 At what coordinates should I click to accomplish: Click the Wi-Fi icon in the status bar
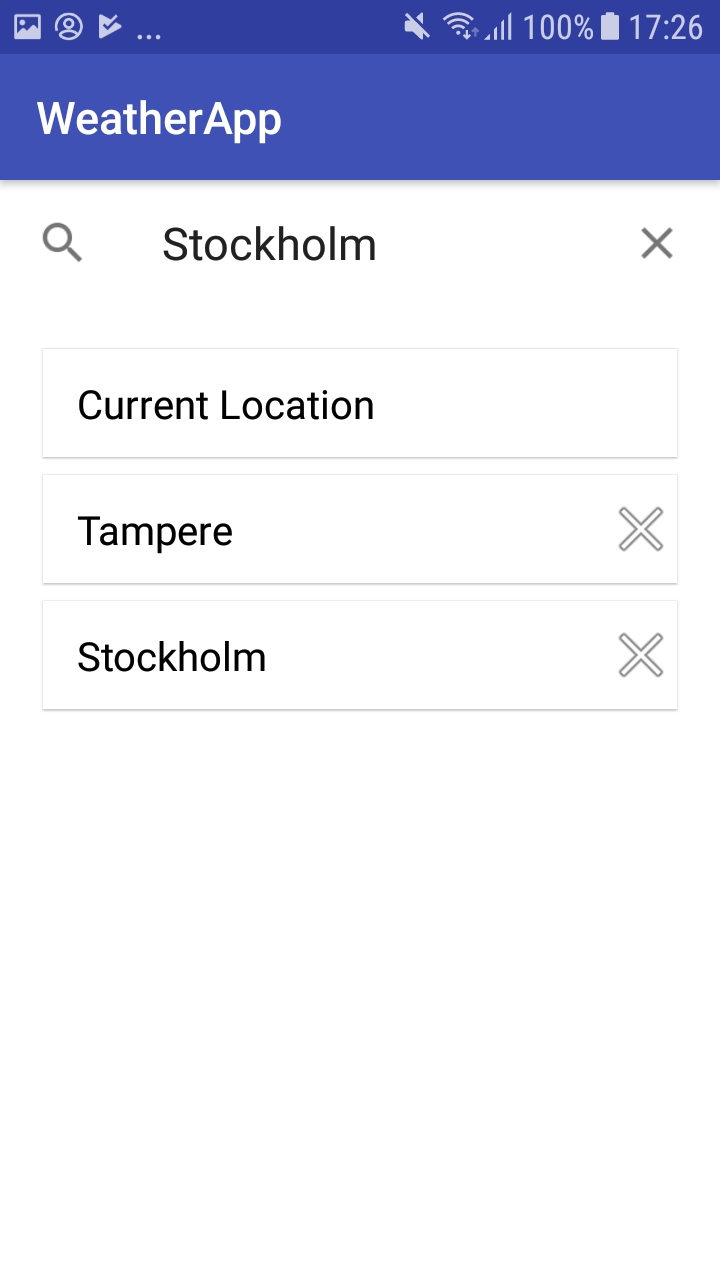click(x=462, y=27)
